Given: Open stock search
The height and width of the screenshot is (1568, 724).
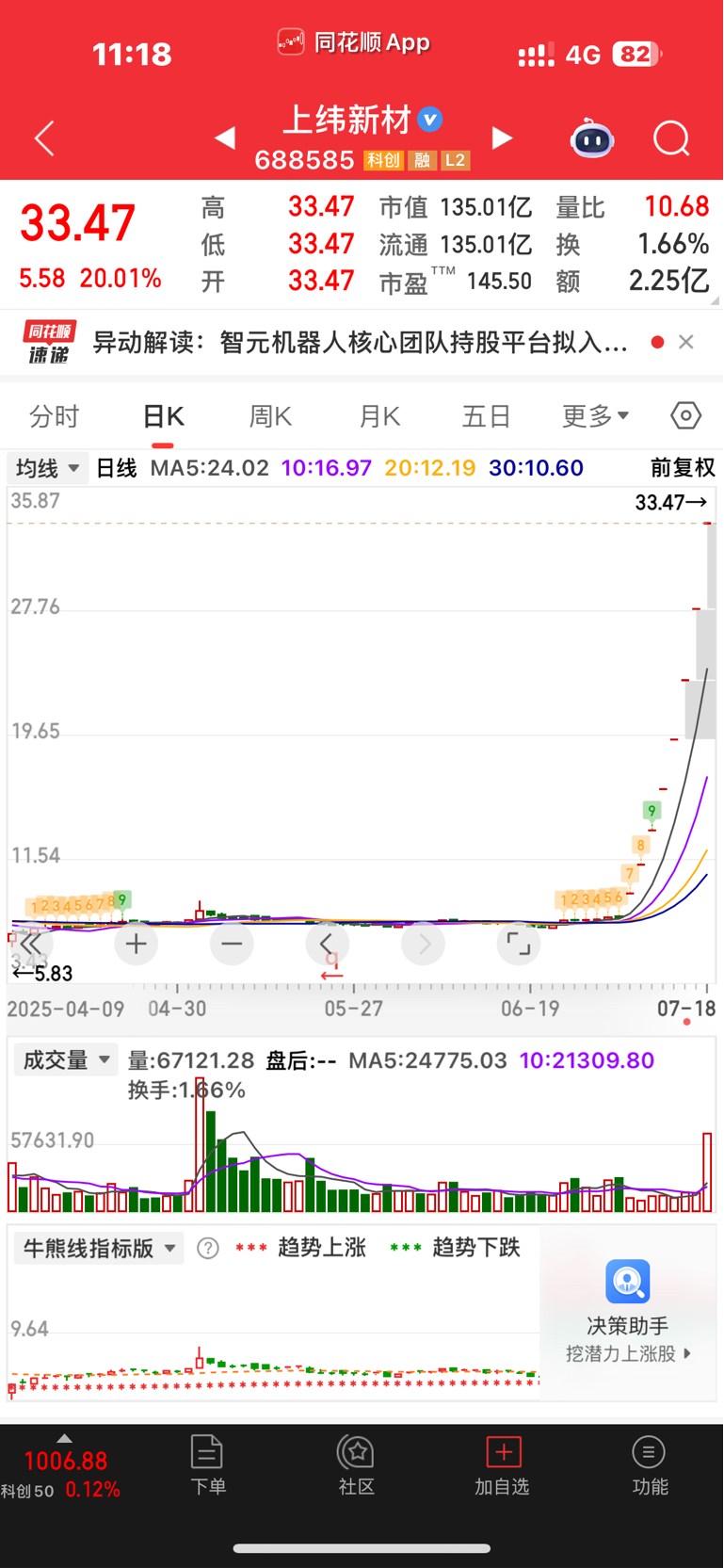Looking at the screenshot, I should 671,138.
